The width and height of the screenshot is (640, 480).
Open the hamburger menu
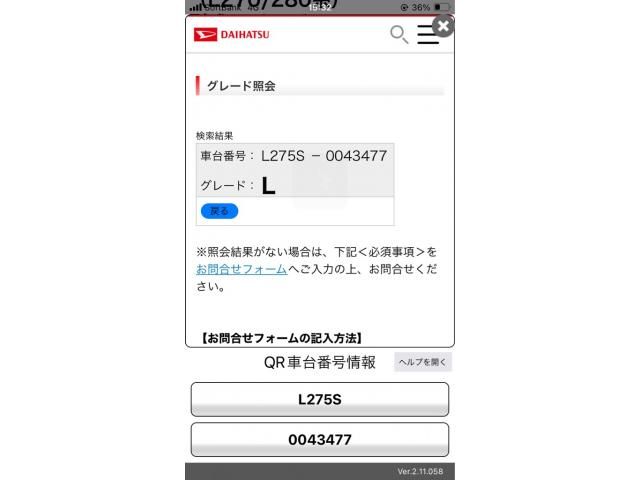pyautogui.click(x=428, y=35)
